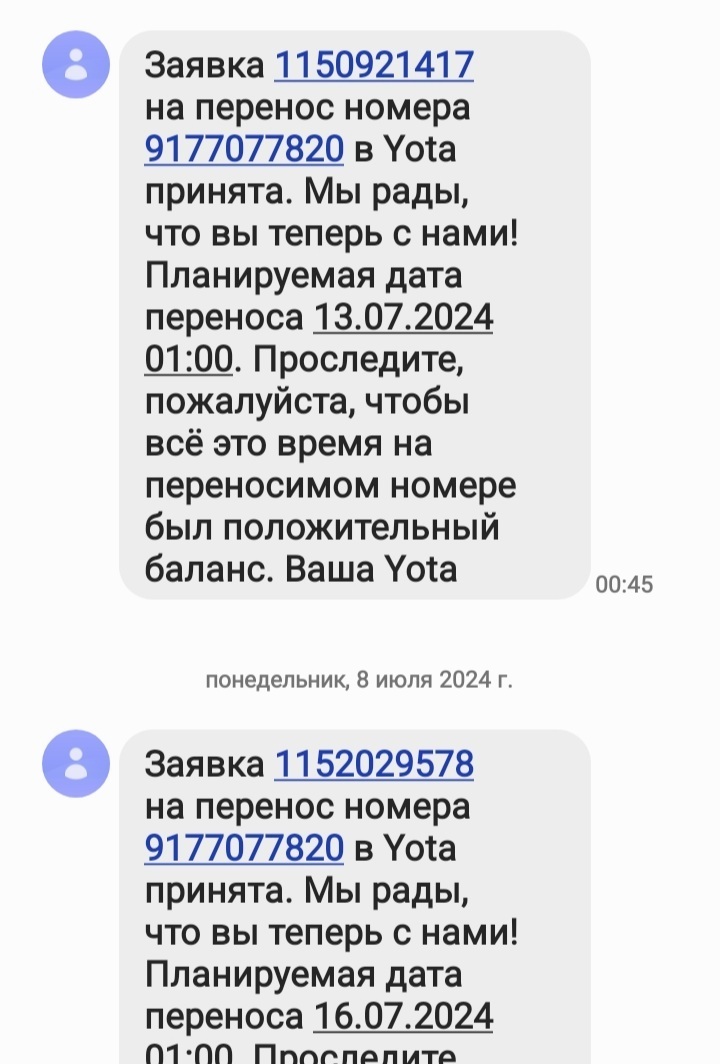The image size is (720, 1064).
Task: Open sender avatar beside second message
Action: pos(75,764)
